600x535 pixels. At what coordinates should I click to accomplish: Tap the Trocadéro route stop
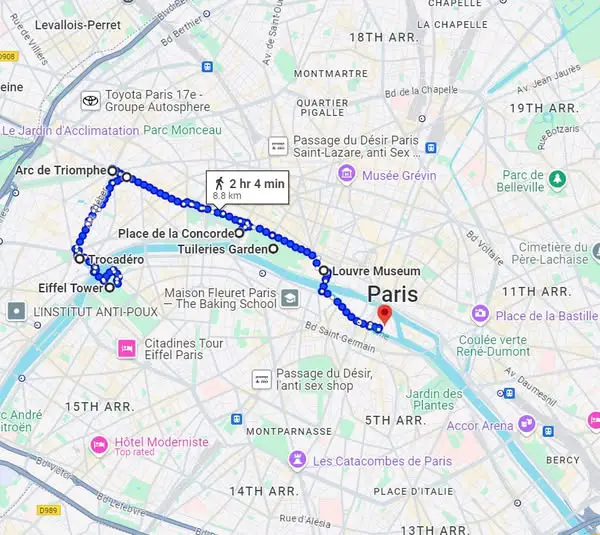[79, 259]
